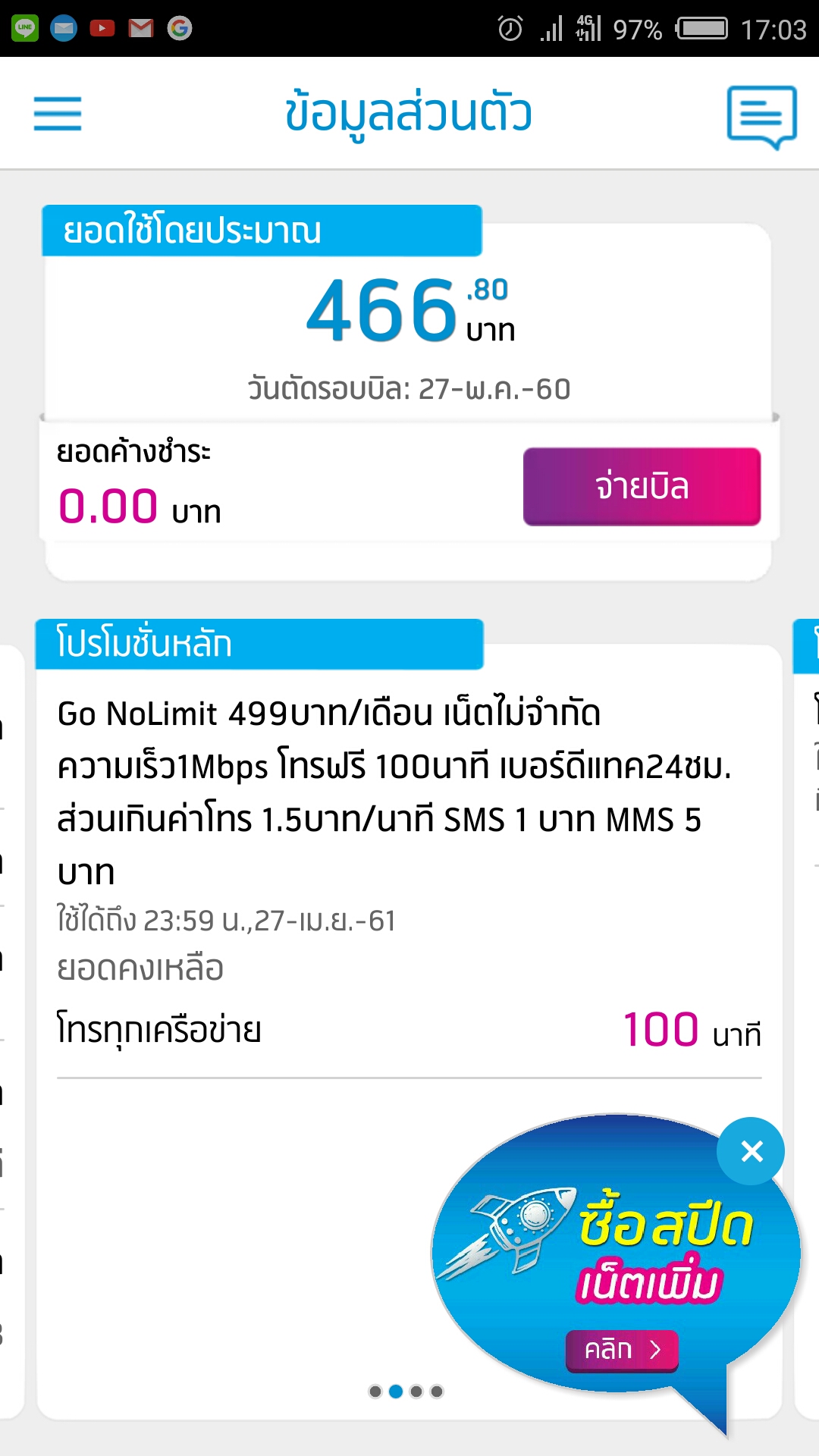Tap คลิก on the speed boost banner
The width and height of the screenshot is (819, 1456).
tap(622, 1350)
